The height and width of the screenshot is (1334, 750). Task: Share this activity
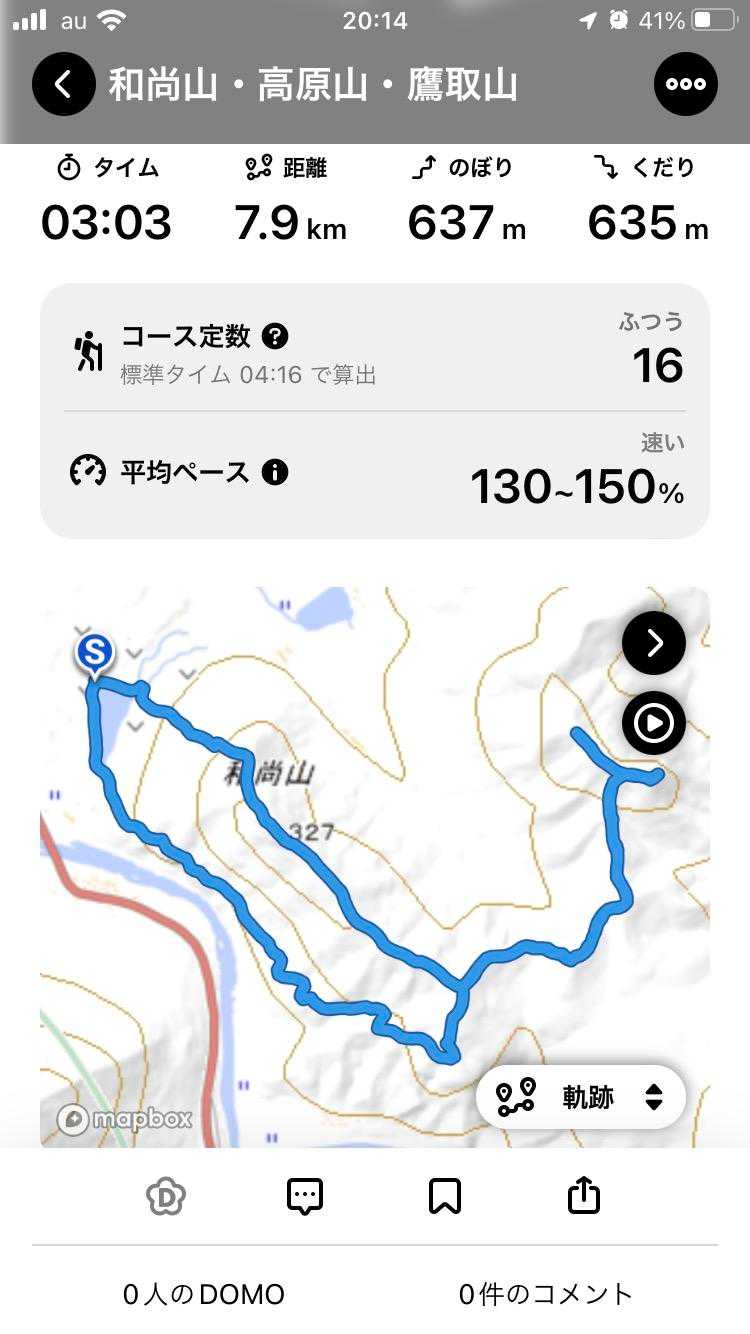(584, 1195)
